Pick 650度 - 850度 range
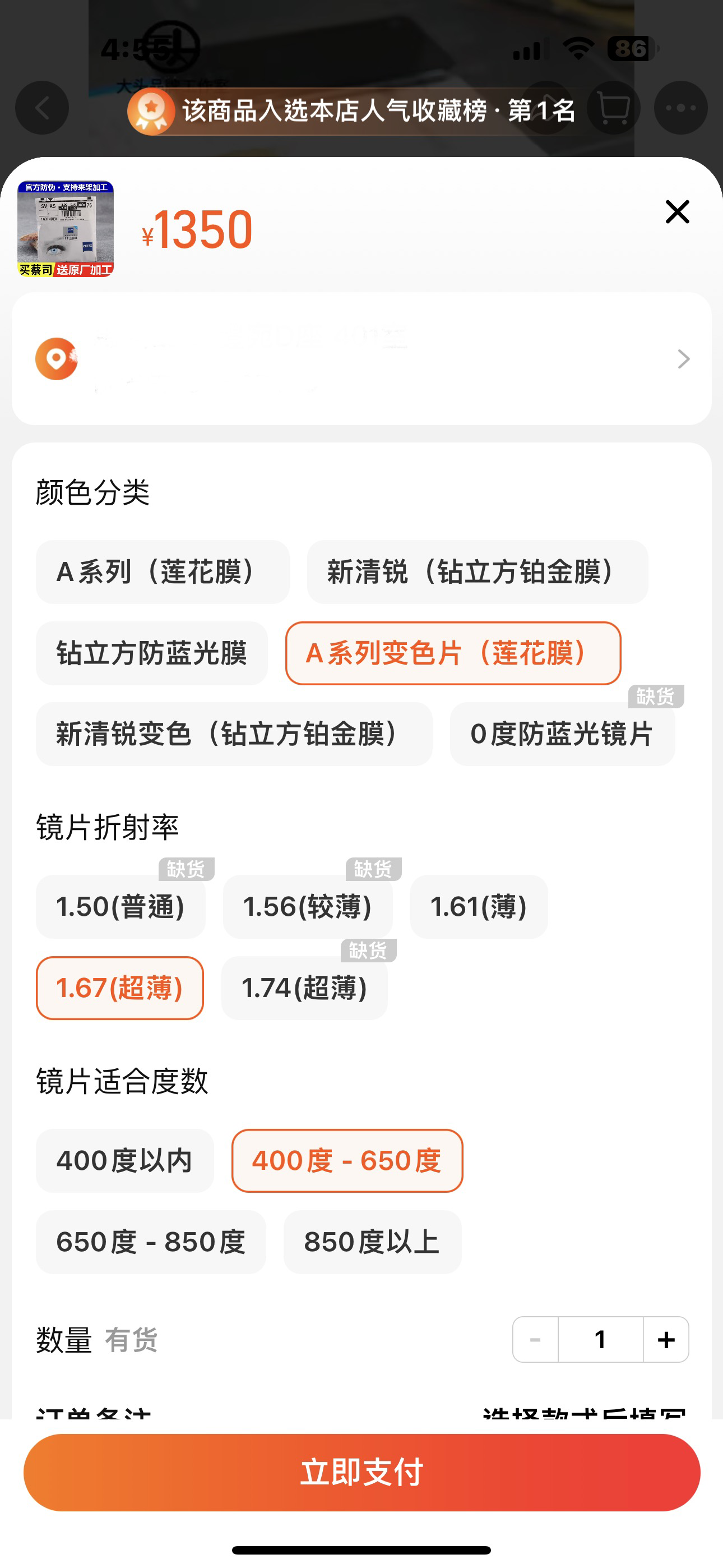Image resolution: width=723 pixels, height=1568 pixels. (151, 1242)
